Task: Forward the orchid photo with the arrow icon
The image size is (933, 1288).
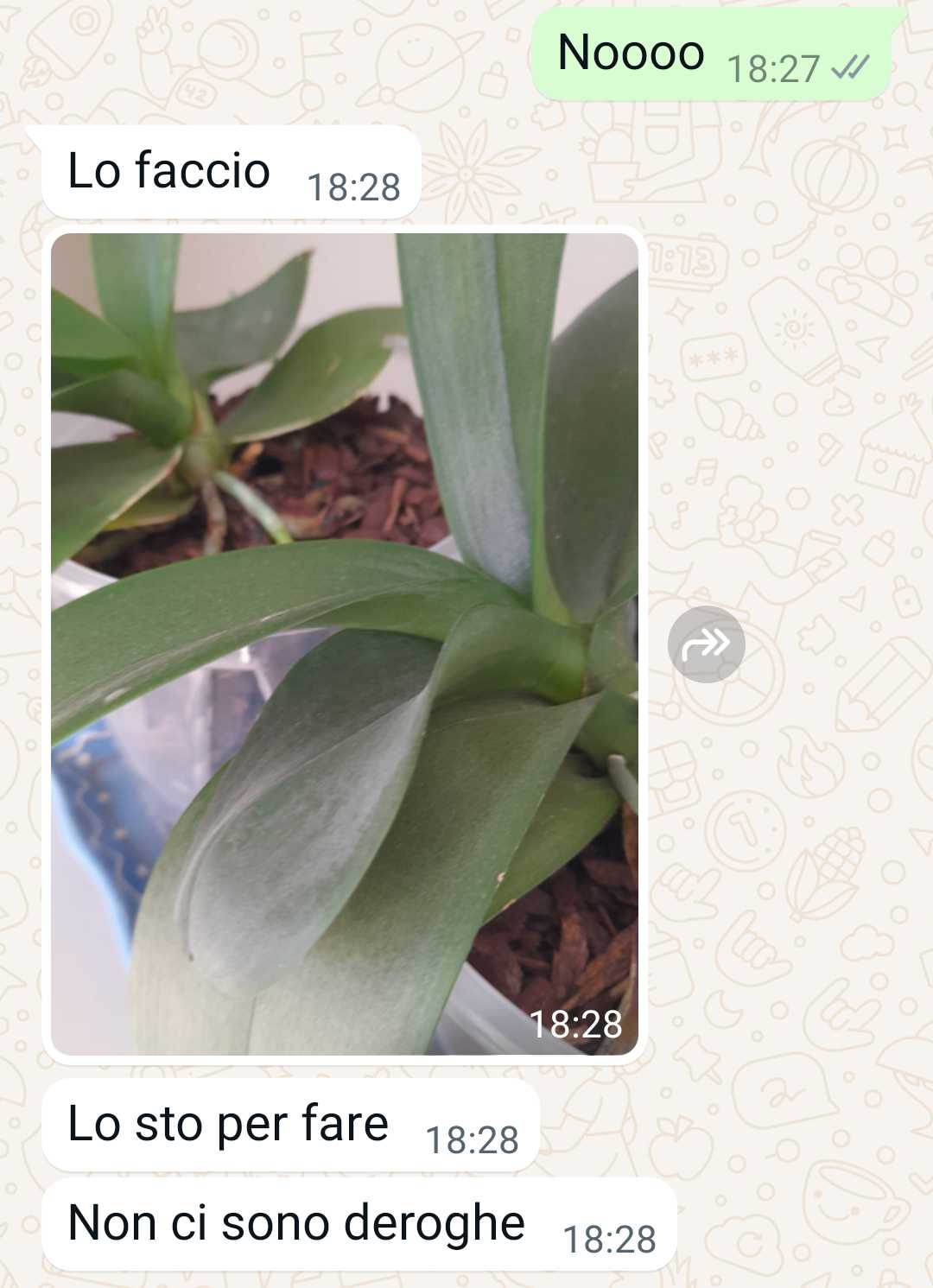Action: (x=706, y=644)
